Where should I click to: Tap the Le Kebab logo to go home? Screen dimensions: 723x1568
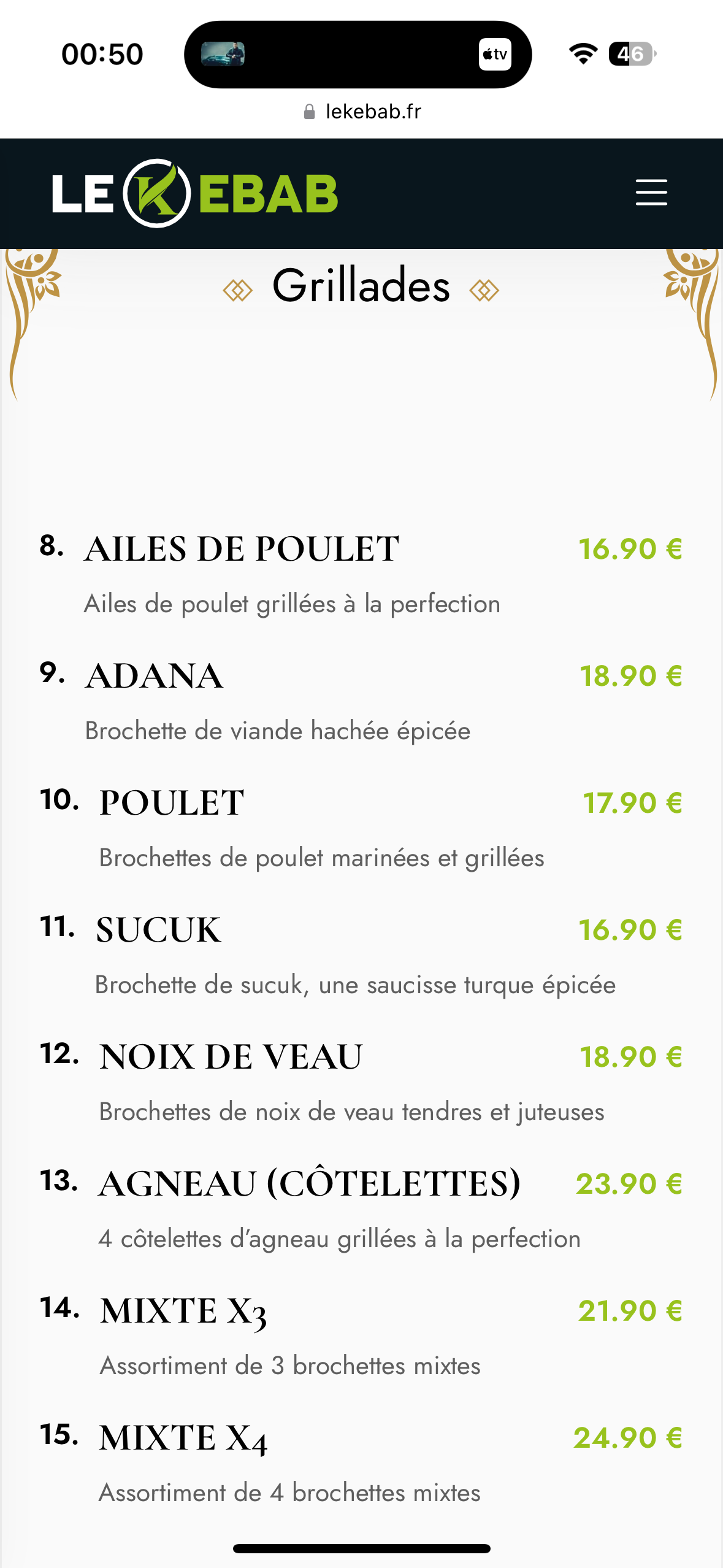(x=195, y=194)
